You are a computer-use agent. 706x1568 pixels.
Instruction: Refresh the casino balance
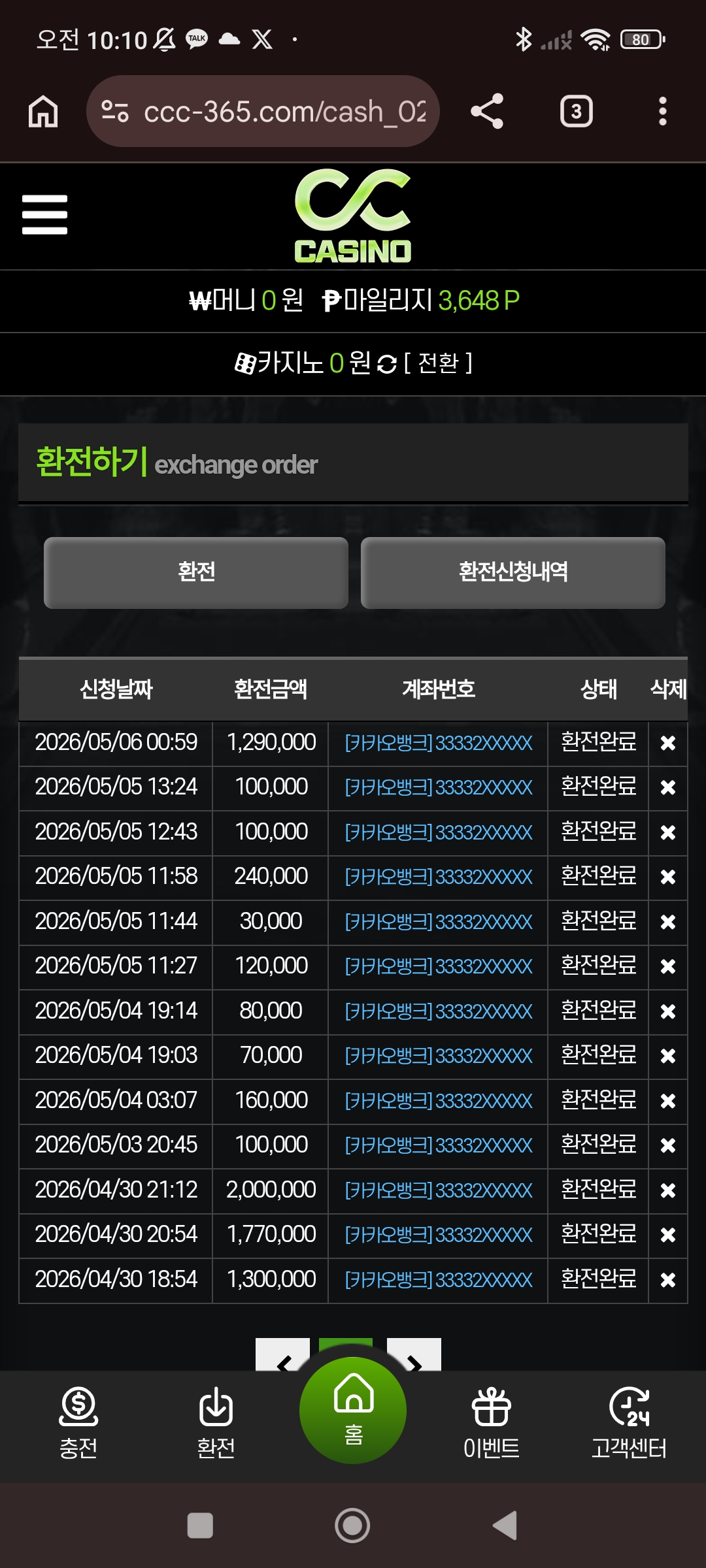387,364
